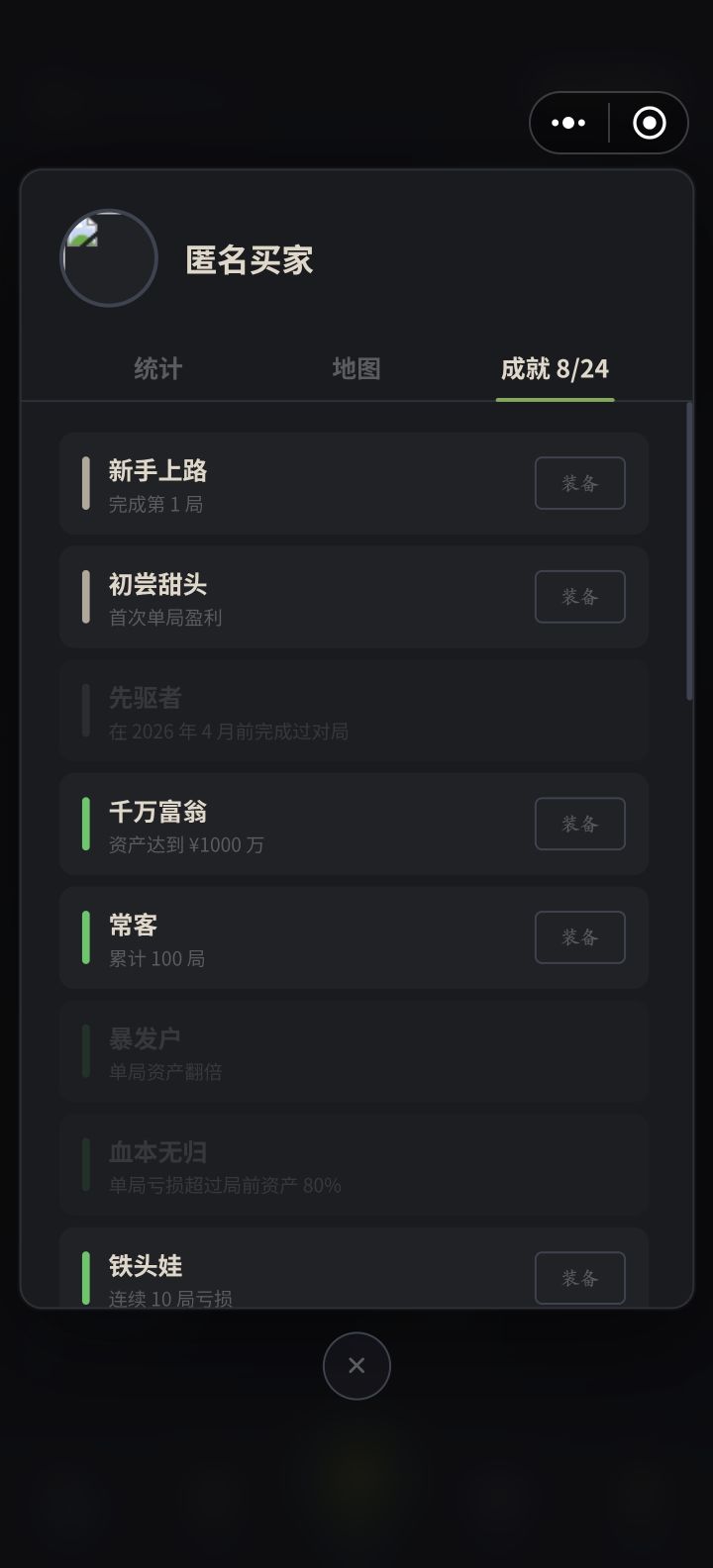Screen dimensions: 713x1568
Task: Close the profile achievements panel
Action: [356, 1366]
